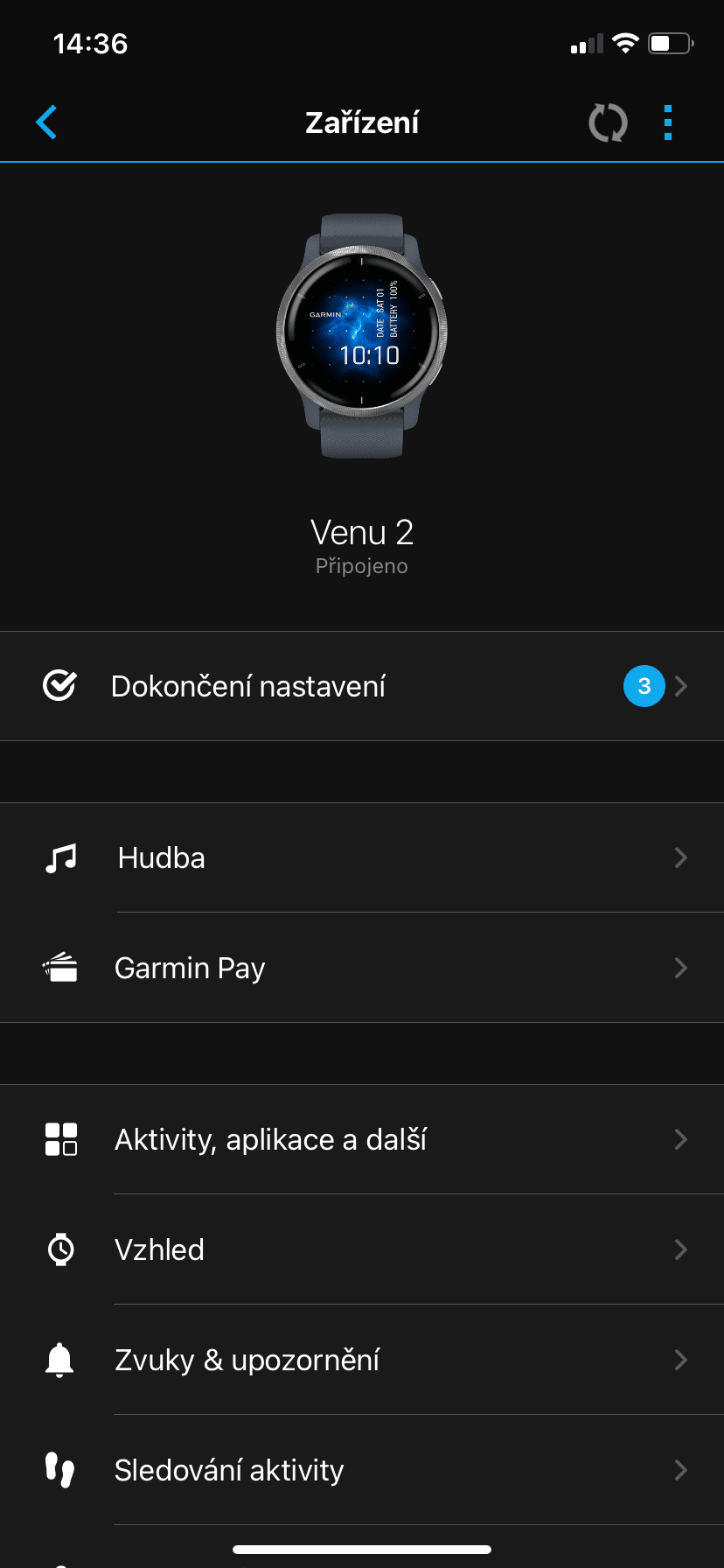Tap the checkmark icon beside Dokončení nastavení

[59, 685]
